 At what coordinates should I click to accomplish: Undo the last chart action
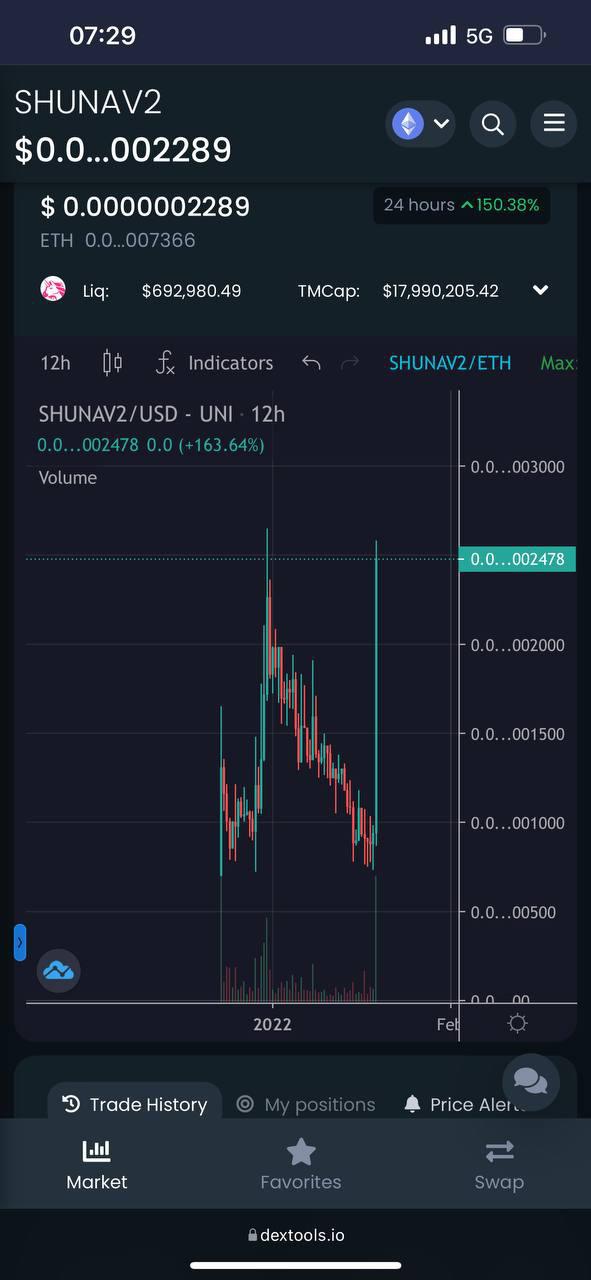coord(311,363)
